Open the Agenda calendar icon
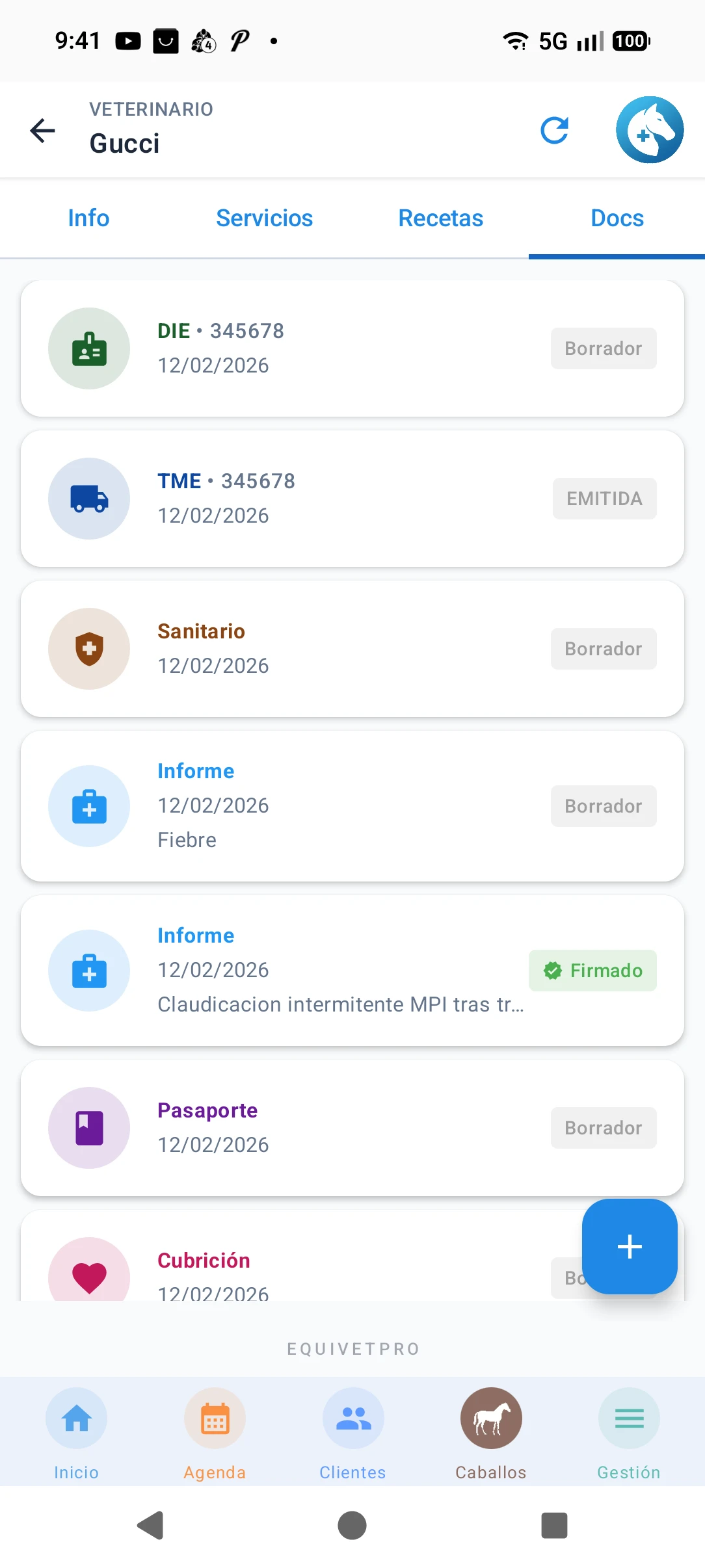 [x=215, y=1418]
